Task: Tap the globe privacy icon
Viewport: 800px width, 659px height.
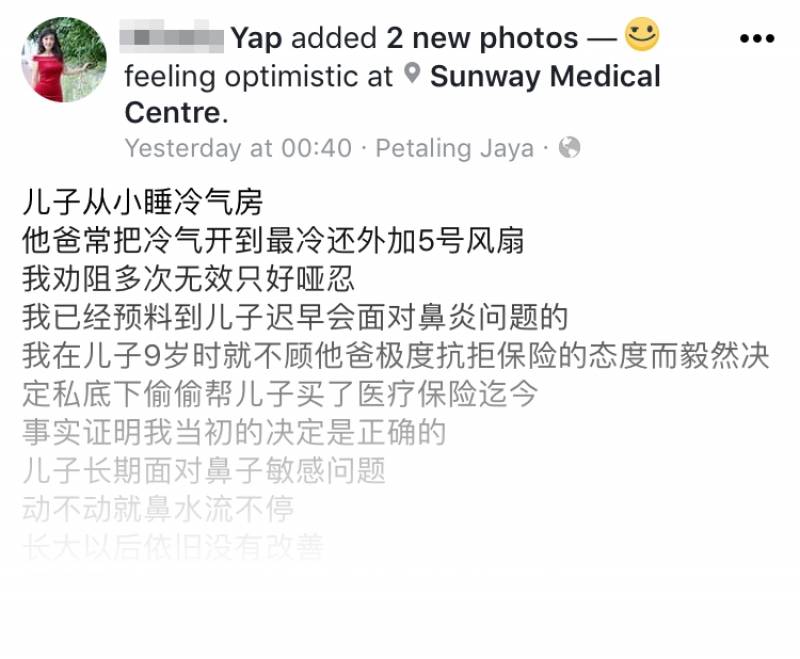Action: coord(569,148)
